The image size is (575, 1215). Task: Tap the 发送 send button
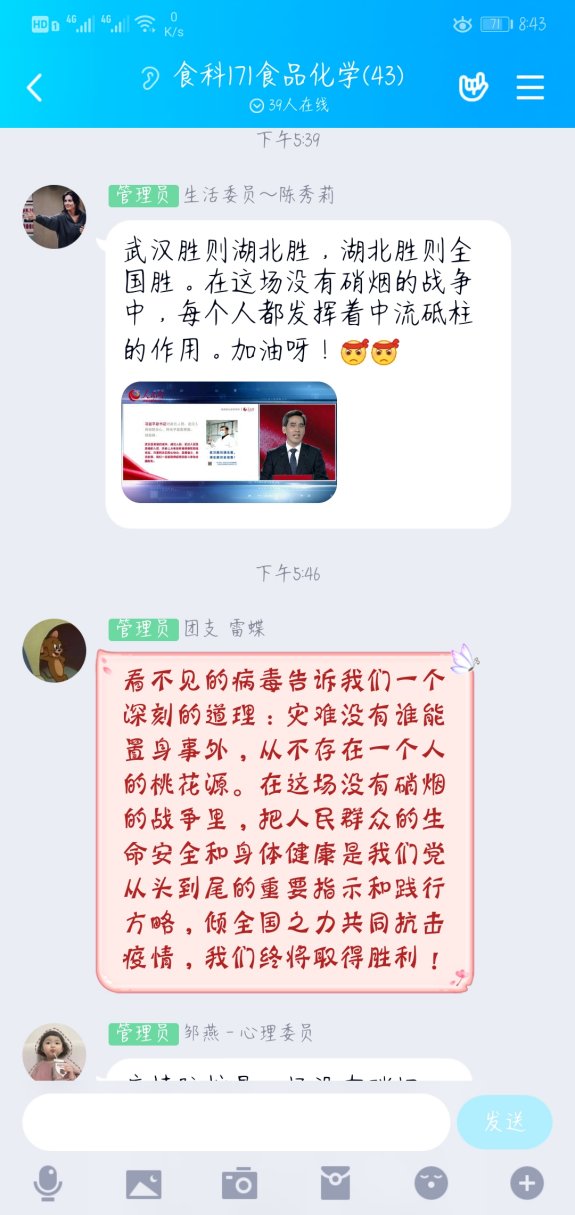pos(505,1122)
